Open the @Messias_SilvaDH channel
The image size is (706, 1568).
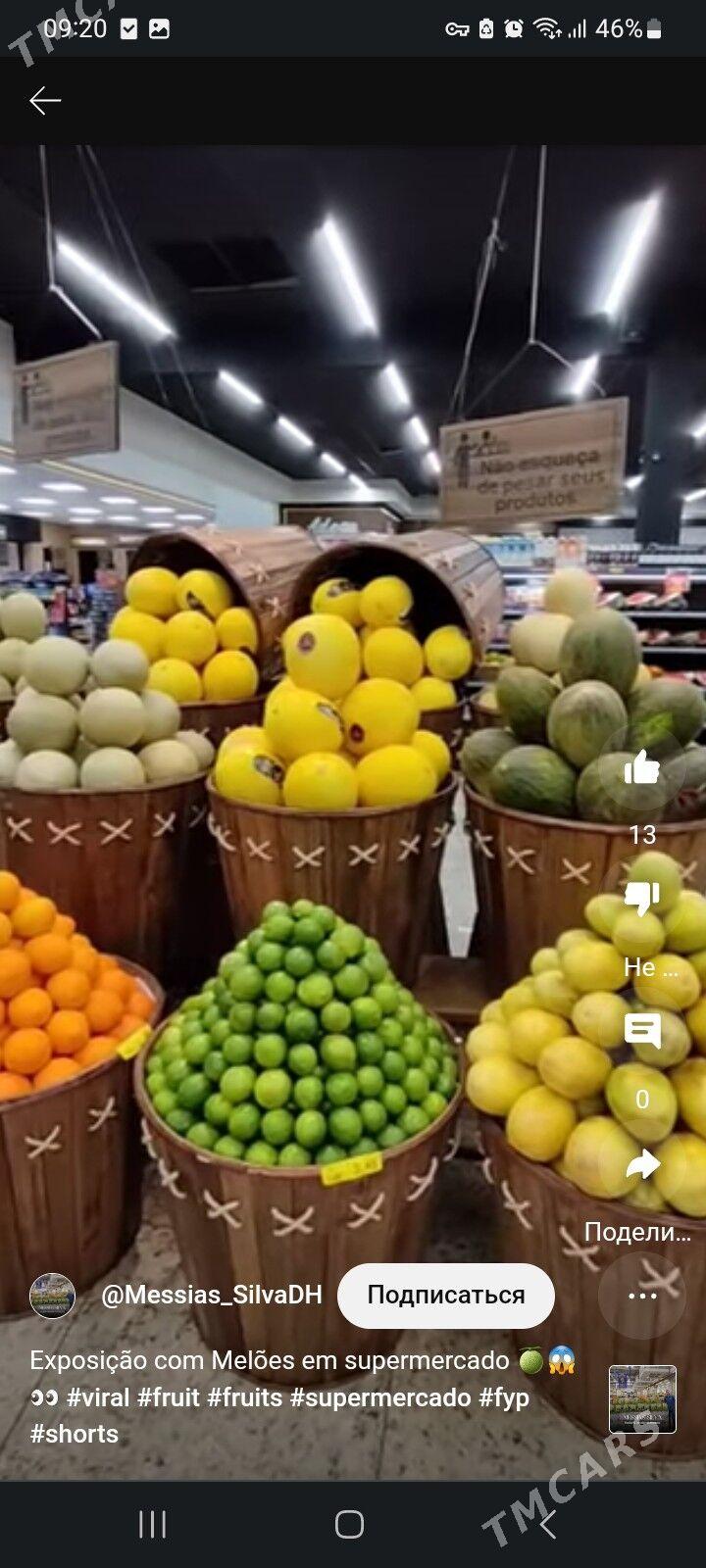(212, 1296)
